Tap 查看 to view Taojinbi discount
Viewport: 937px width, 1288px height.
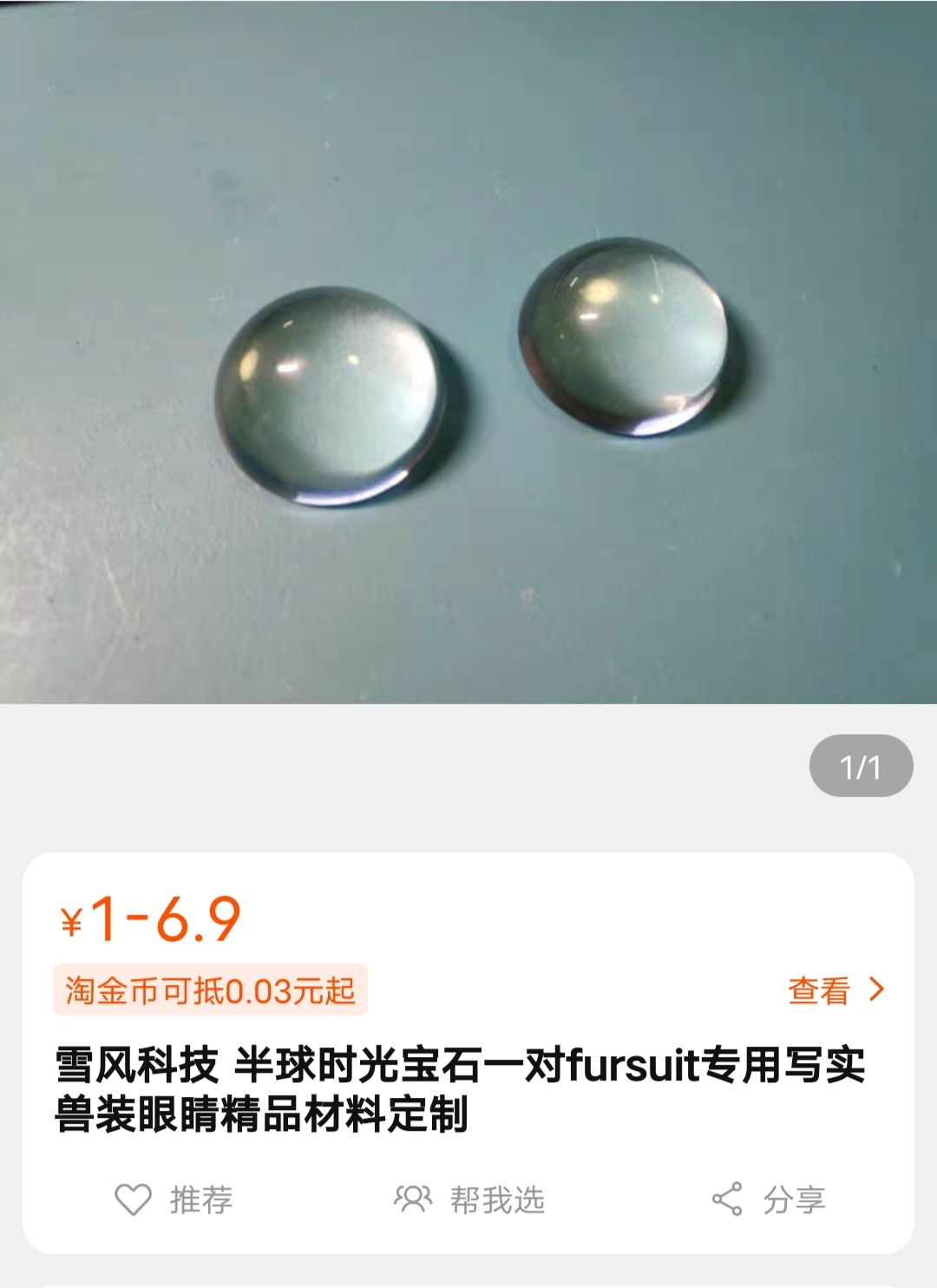[x=835, y=990]
